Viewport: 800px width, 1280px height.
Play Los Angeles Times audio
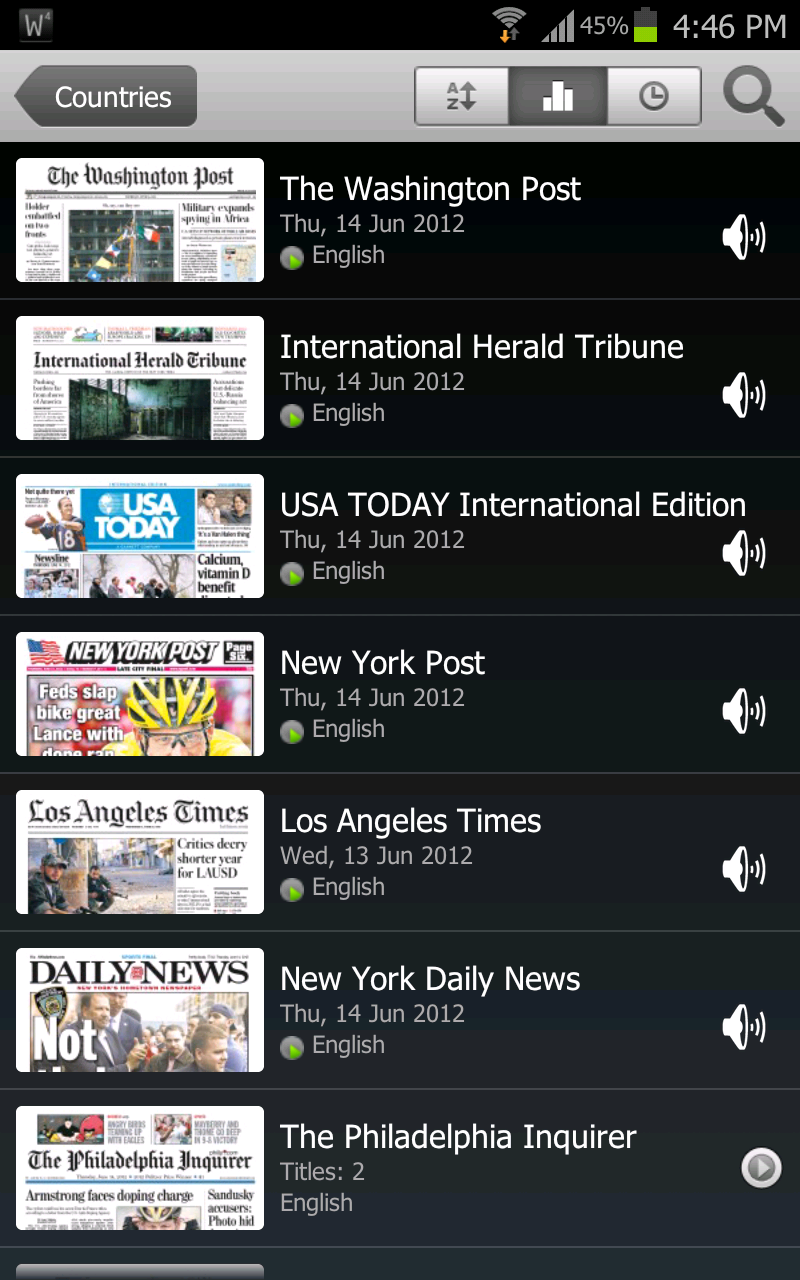[x=744, y=870]
